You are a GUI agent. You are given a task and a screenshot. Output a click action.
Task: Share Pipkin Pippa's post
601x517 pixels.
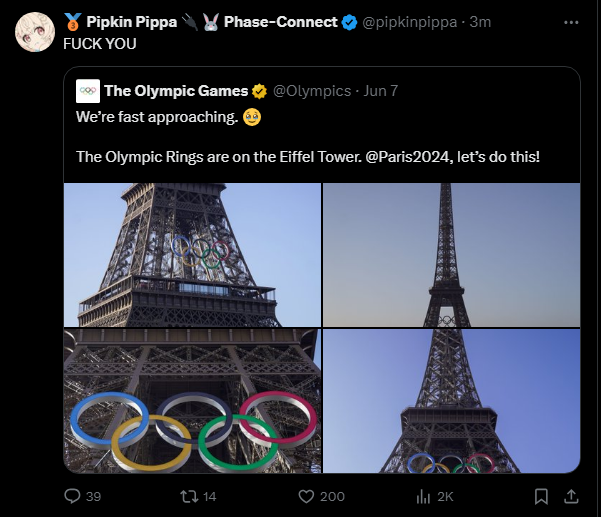(x=571, y=496)
